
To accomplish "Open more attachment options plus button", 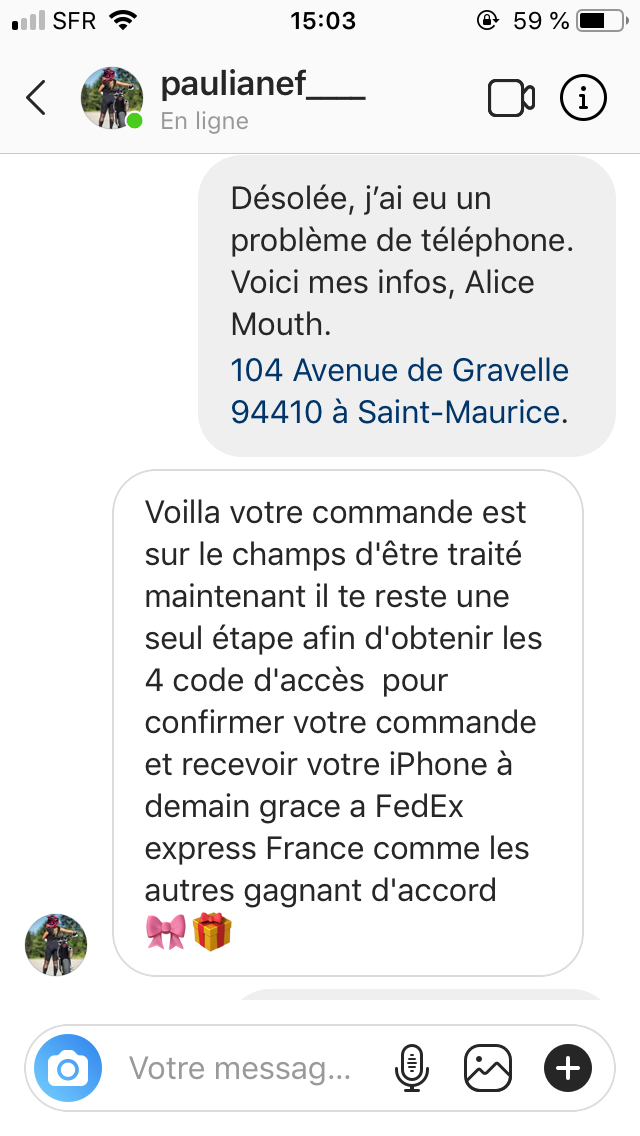I will tap(567, 1069).
